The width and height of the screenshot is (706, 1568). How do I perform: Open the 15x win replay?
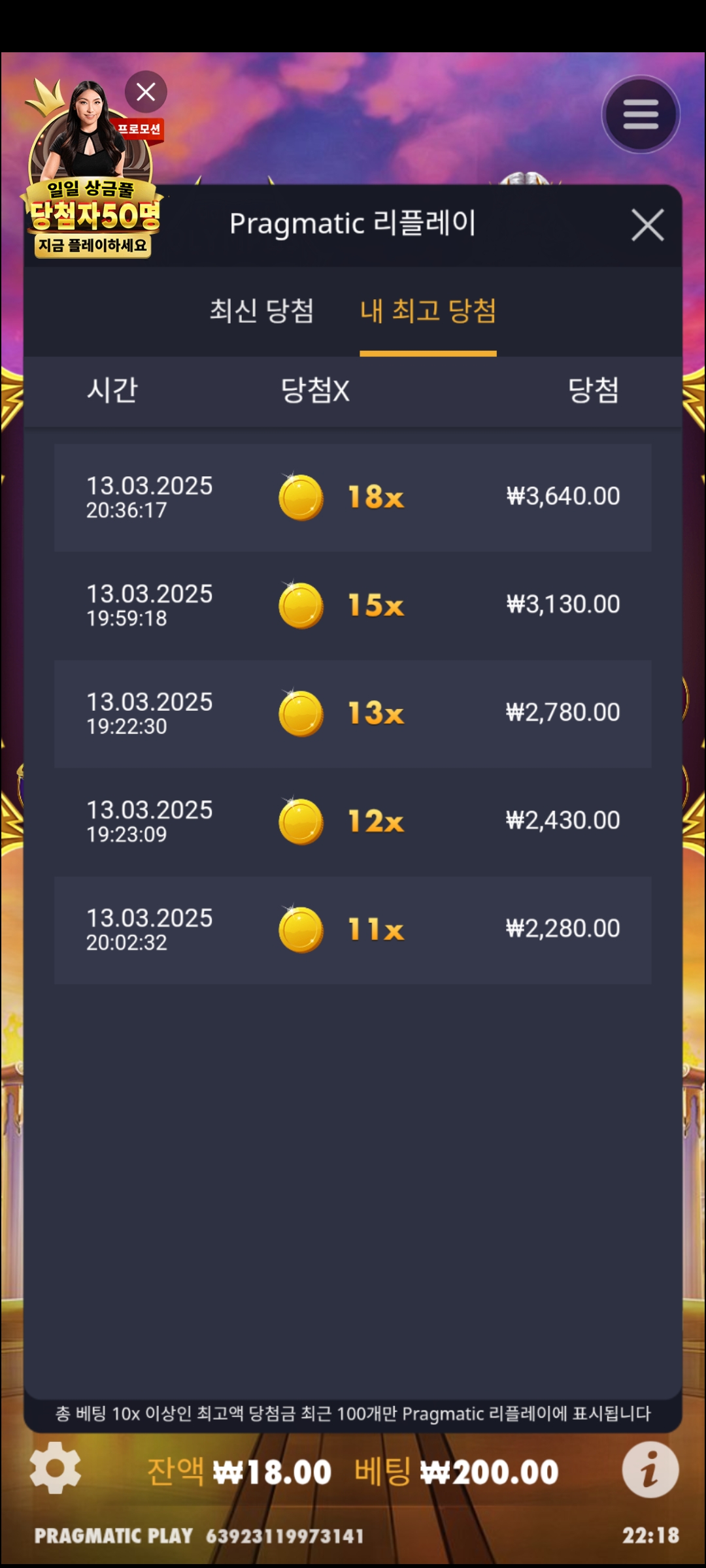pos(353,605)
